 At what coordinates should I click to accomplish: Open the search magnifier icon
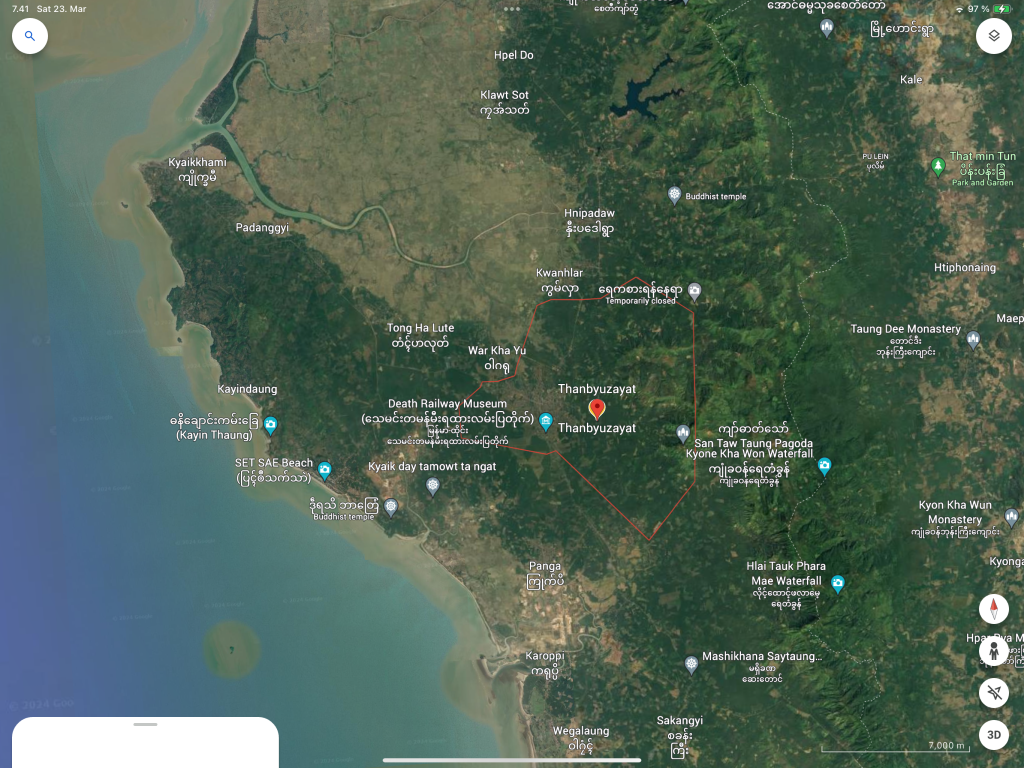(x=30, y=36)
